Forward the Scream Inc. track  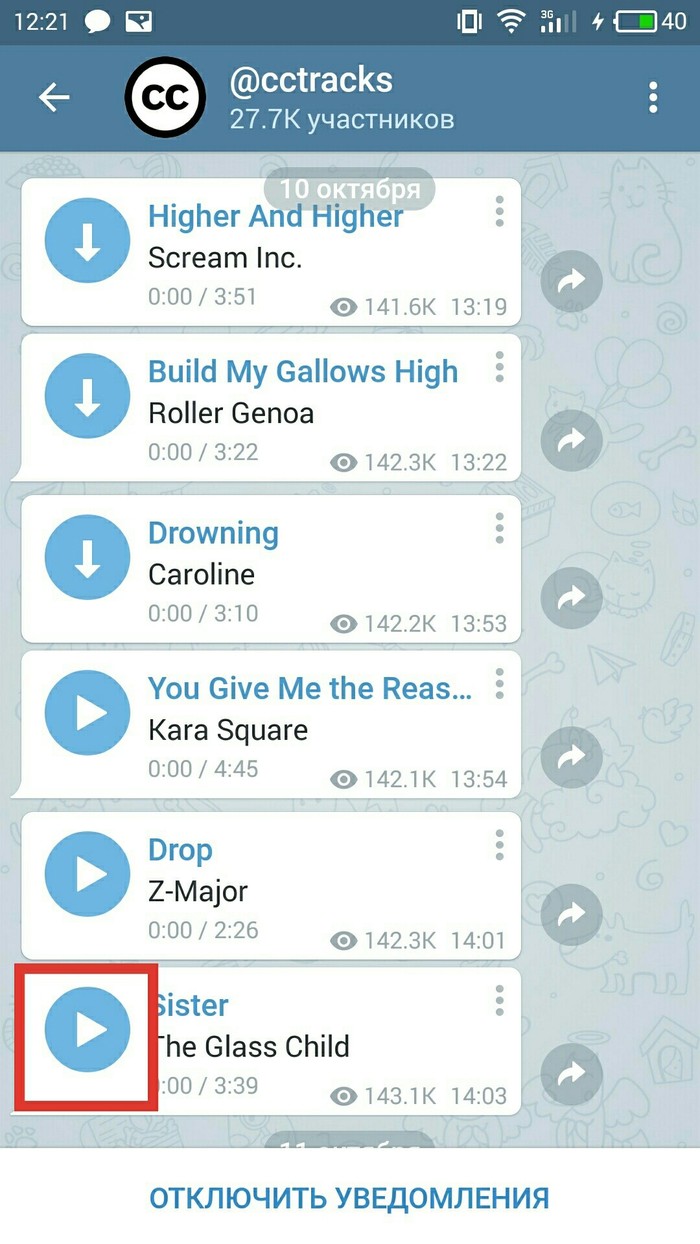(x=571, y=283)
